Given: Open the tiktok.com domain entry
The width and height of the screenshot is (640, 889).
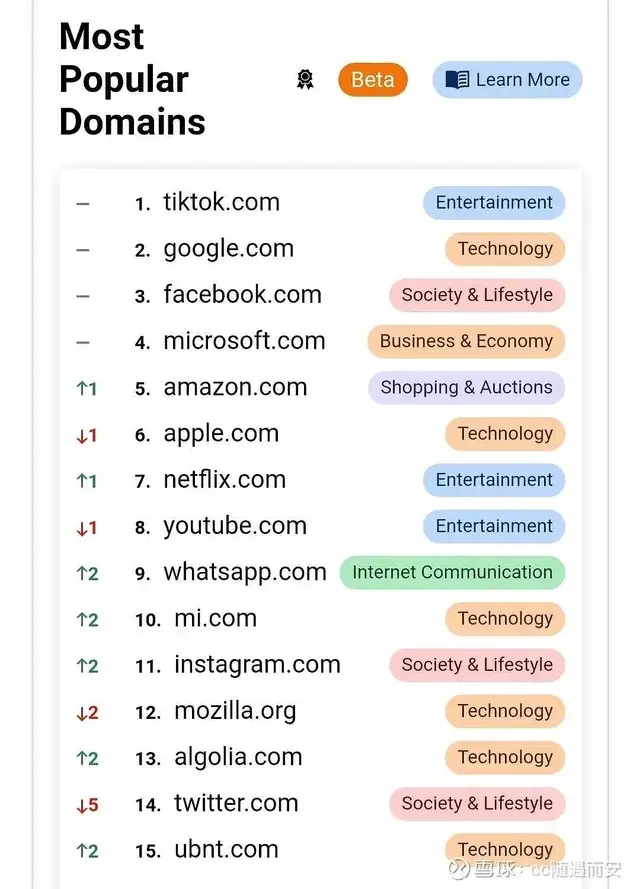Looking at the screenshot, I should pos(221,202).
